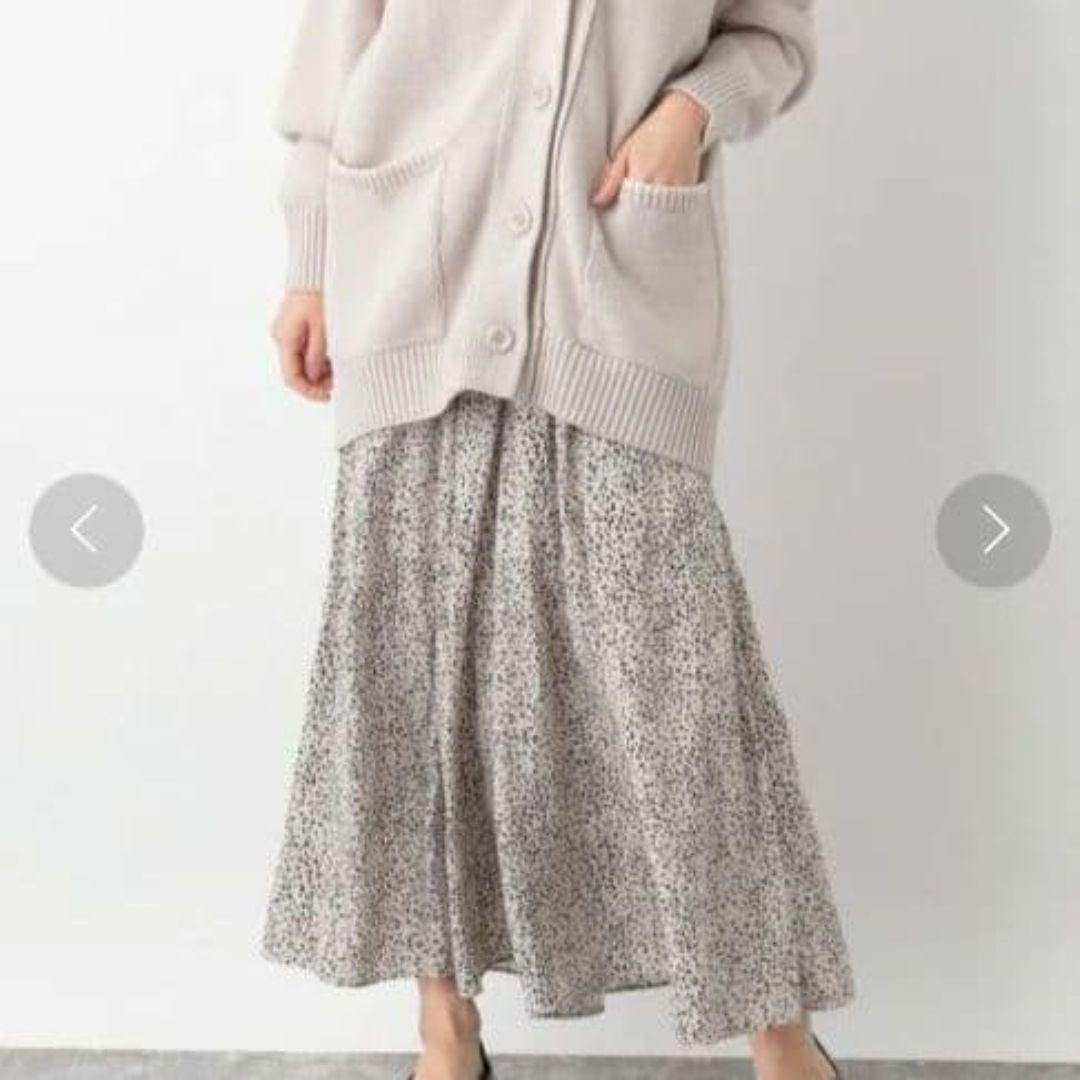Go to the previous product photo

point(87,530)
